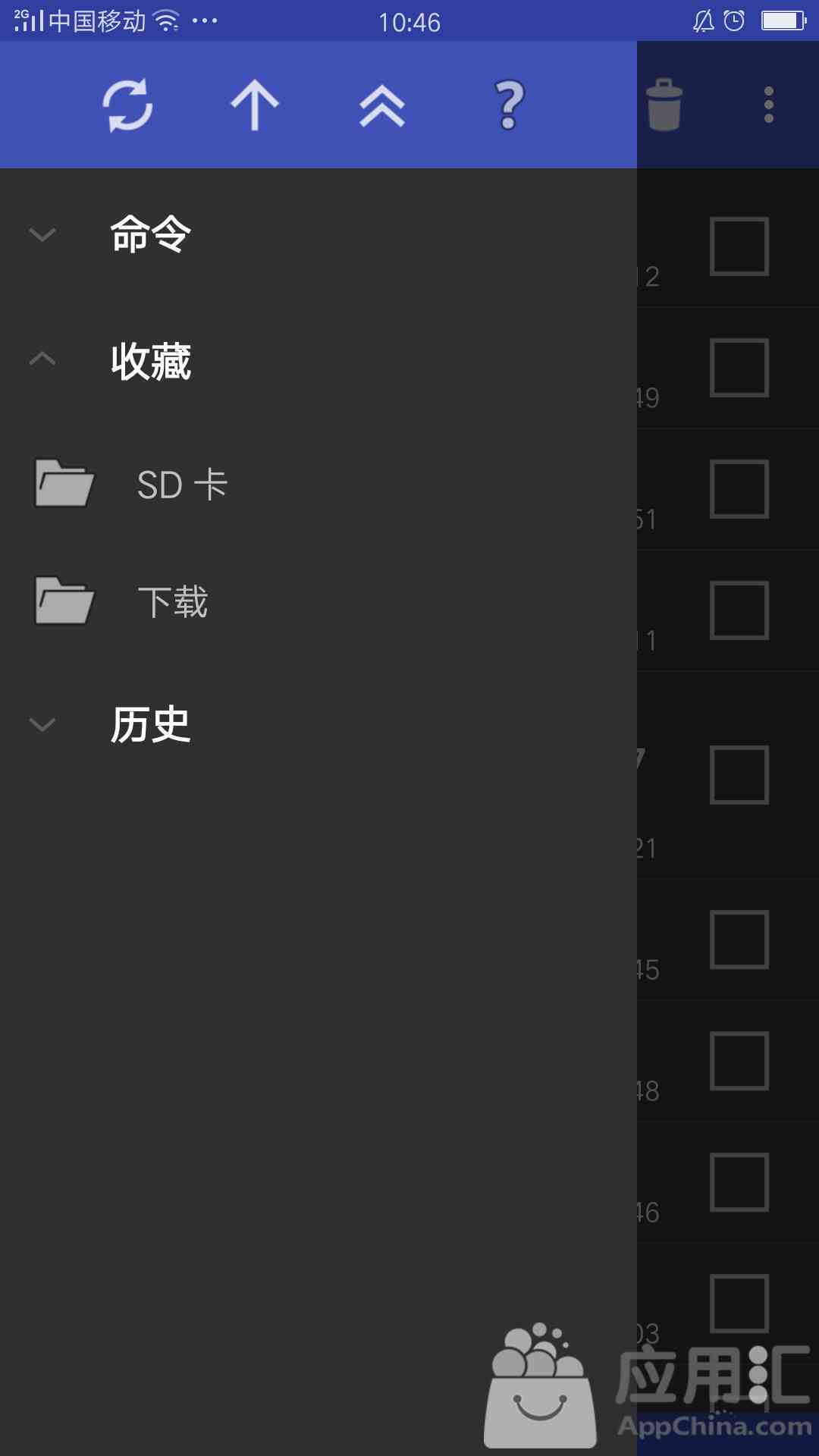Open the SD 卡 folder
Image resolution: width=819 pixels, height=1456 pixels.
pos(318,484)
